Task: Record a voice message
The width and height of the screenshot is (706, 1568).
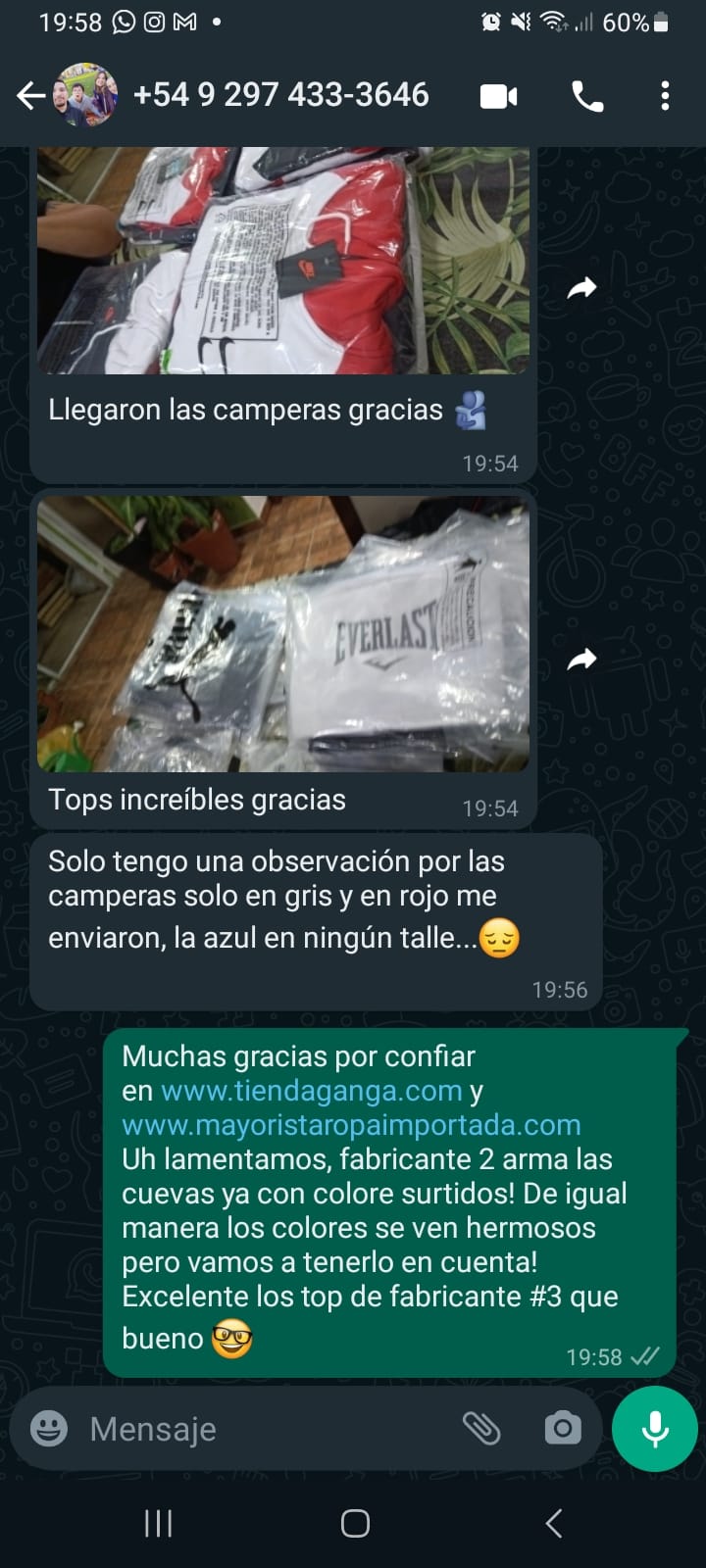Action: pyautogui.click(x=654, y=1429)
